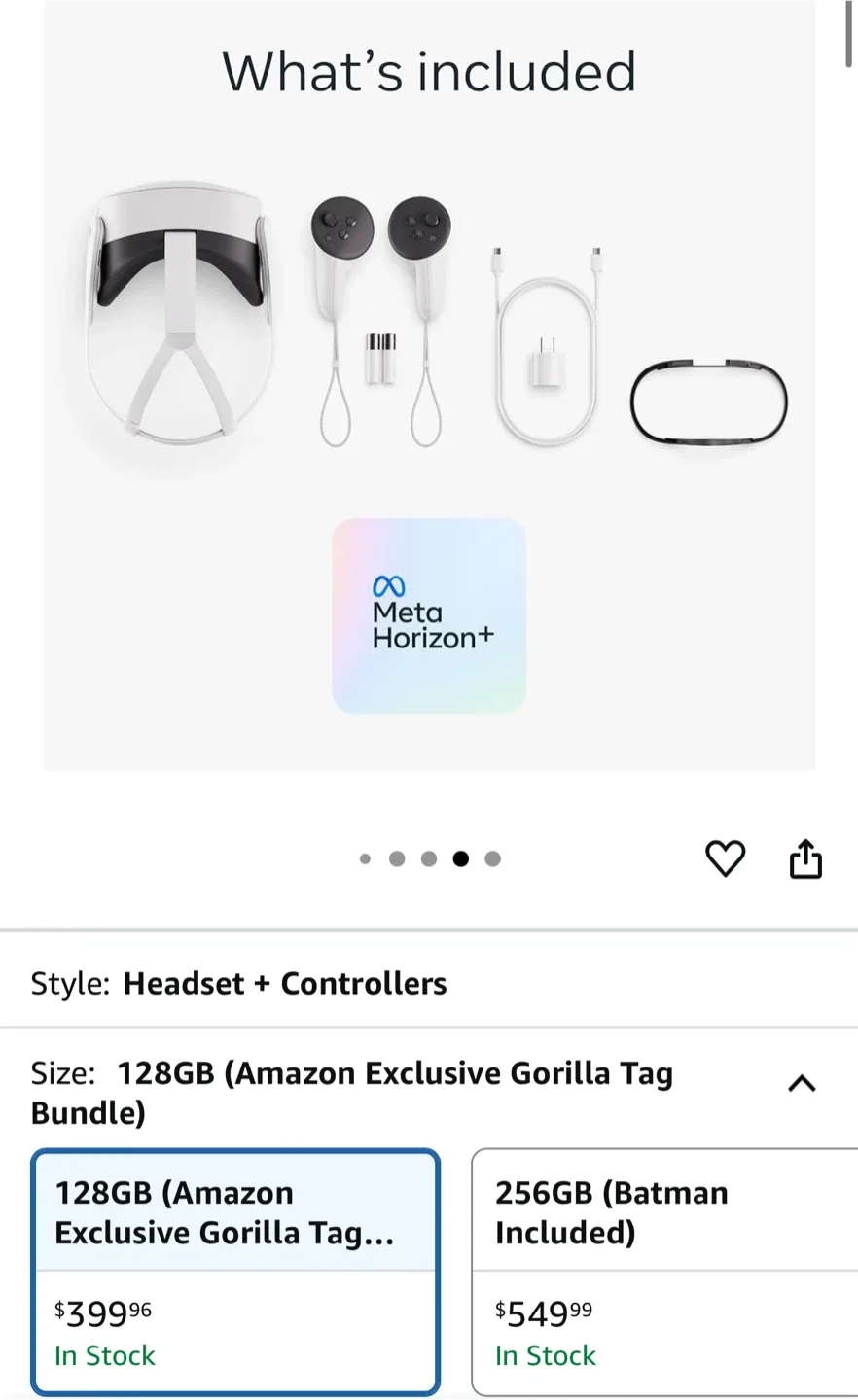Select the first carousel indicator dot
858x1400 pixels.
[365, 858]
